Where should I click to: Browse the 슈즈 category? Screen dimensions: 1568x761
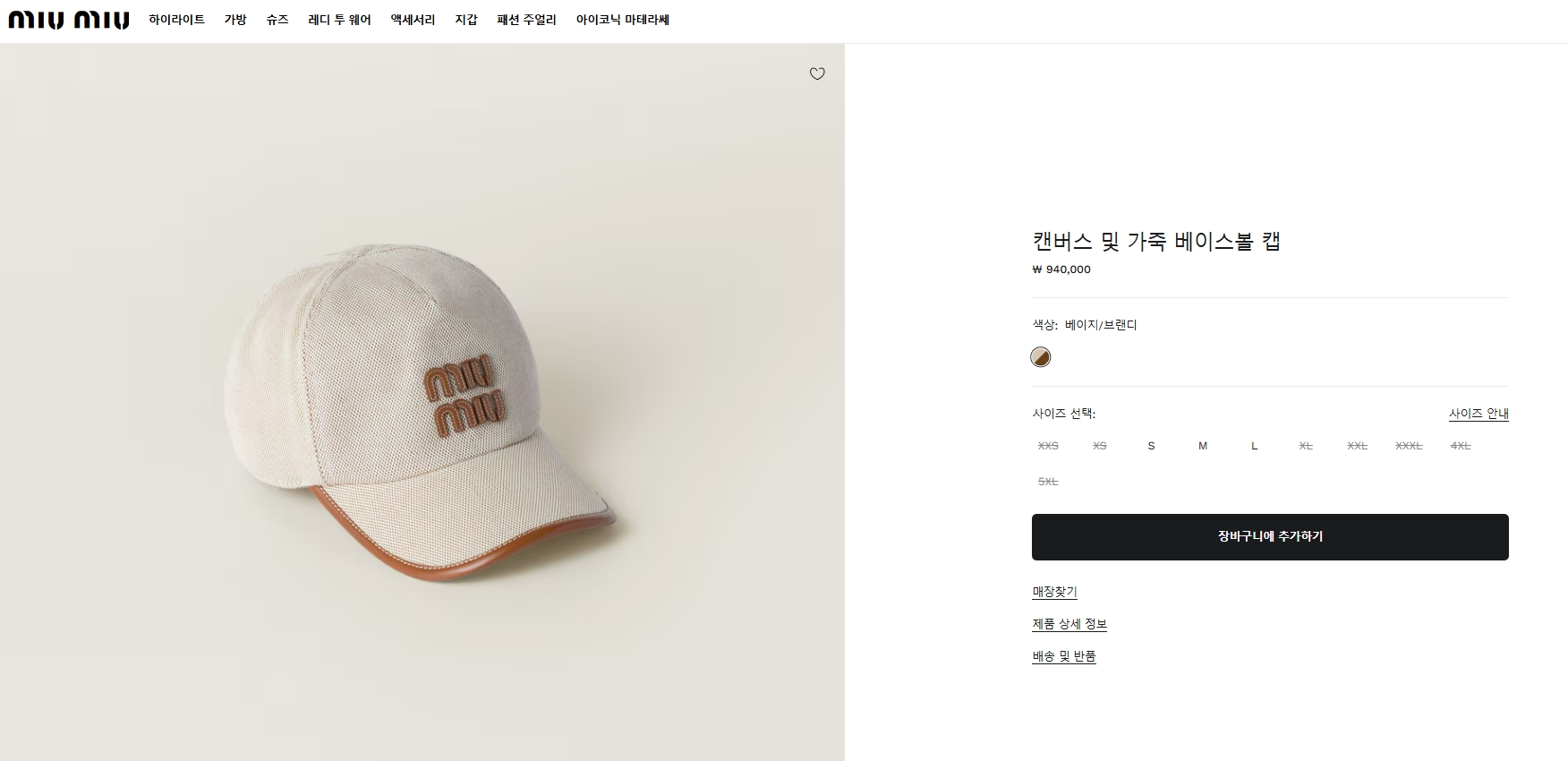(x=277, y=20)
